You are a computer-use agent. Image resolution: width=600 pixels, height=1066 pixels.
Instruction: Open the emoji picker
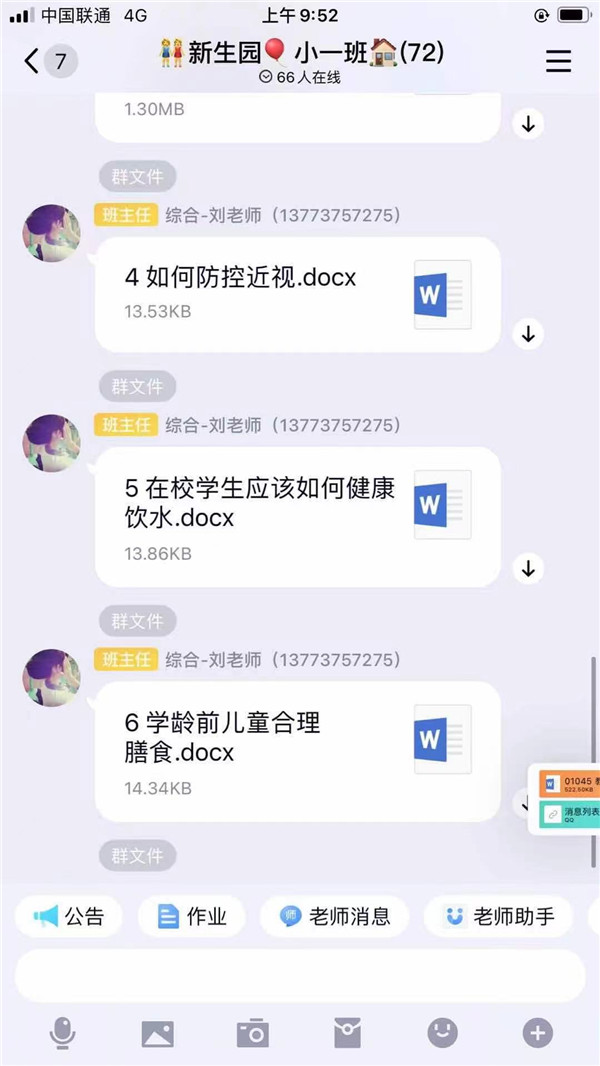(x=441, y=1033)
